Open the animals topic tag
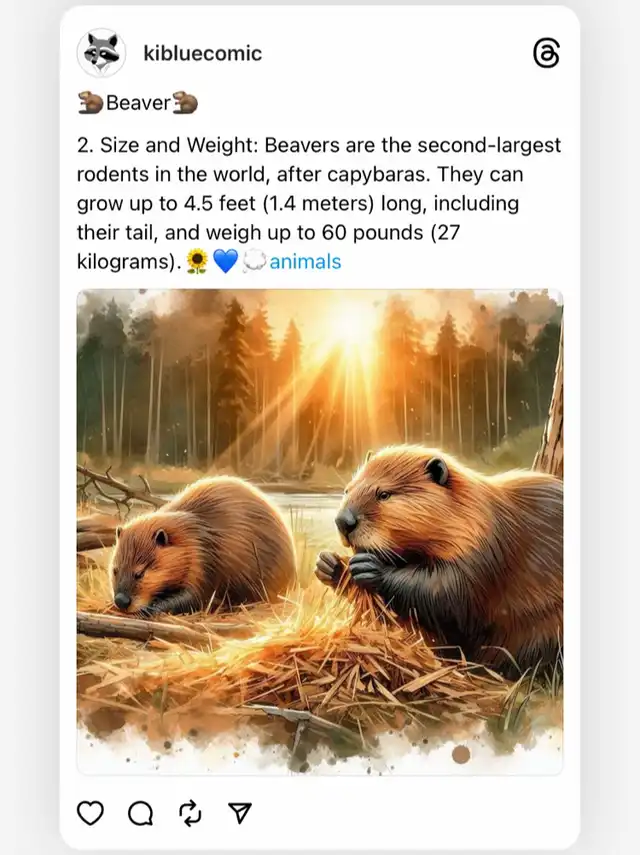 (x=305, y=262)
